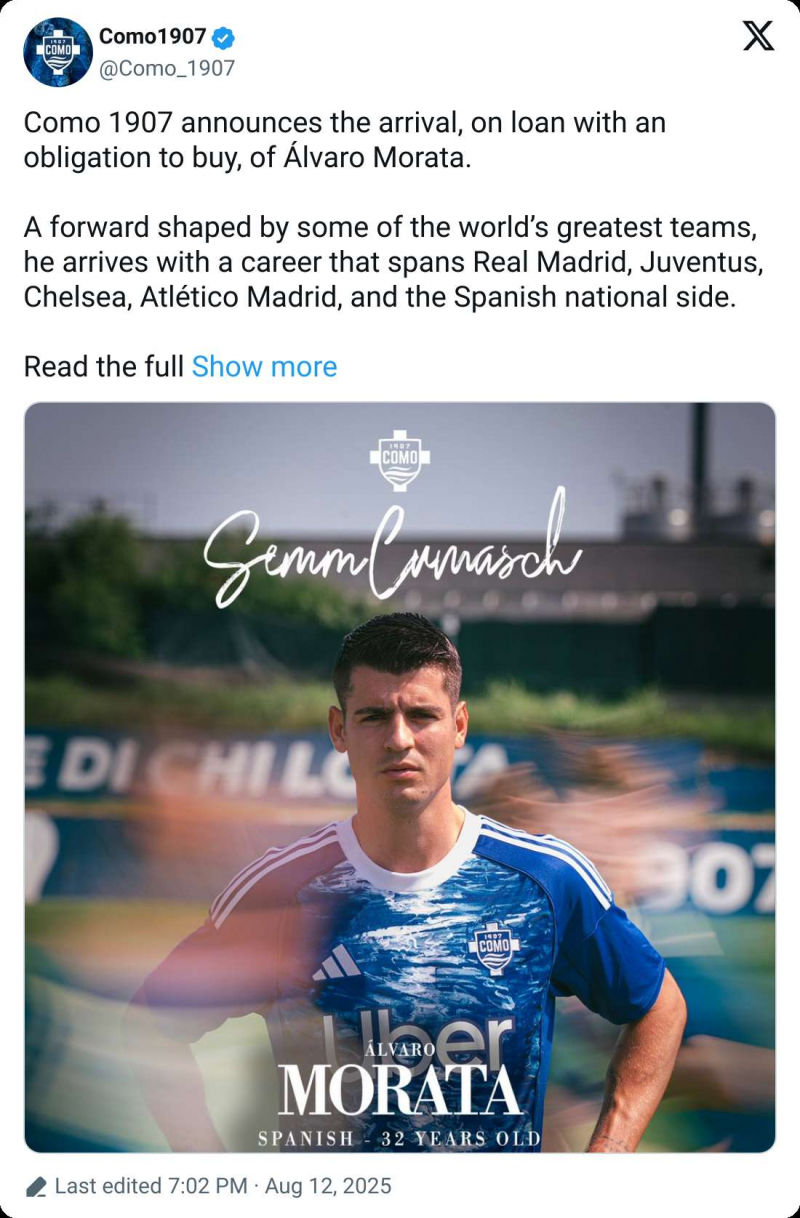Expand the post with Show more
This screenshot has width=800, height=1218.
point(264,367)
